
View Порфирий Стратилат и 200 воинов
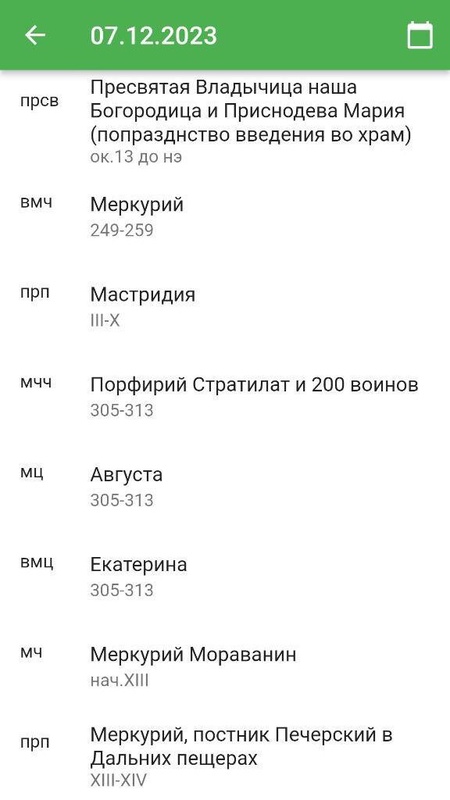point(225,396)
